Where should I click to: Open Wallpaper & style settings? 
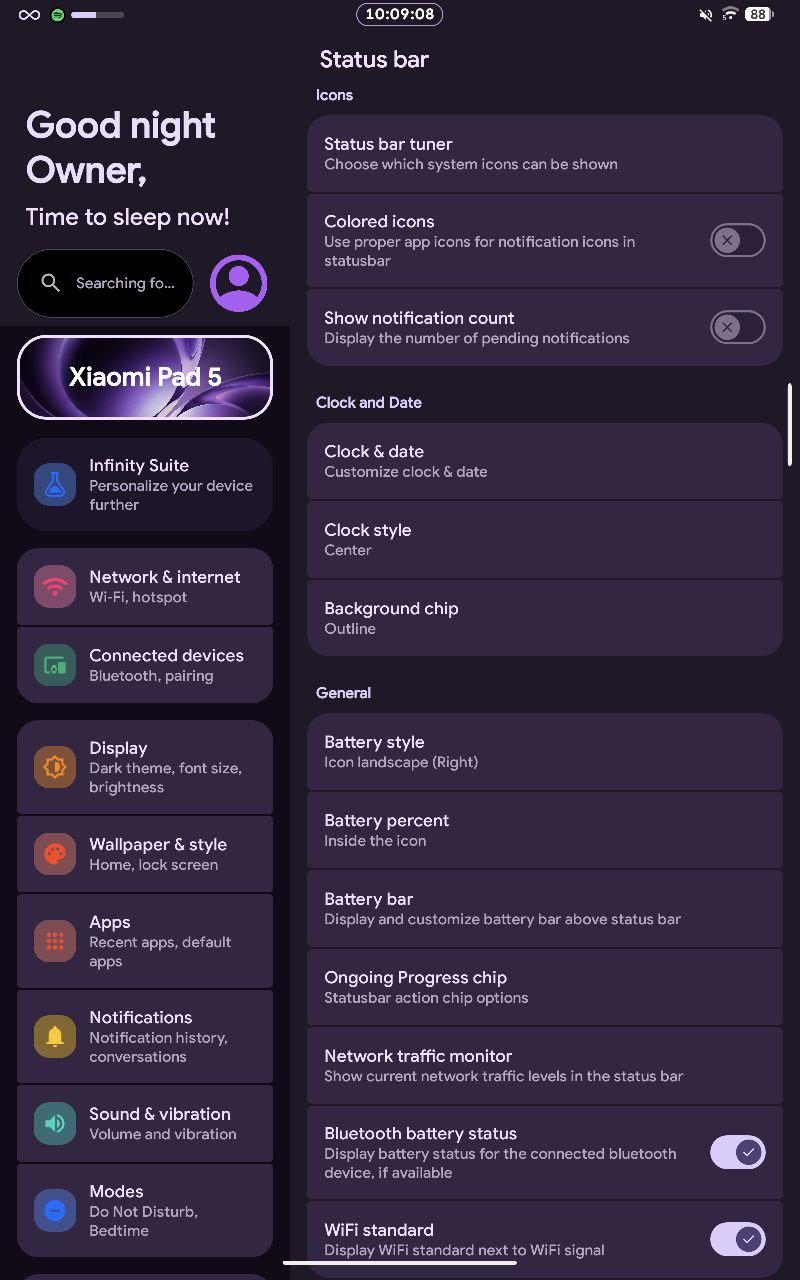pyautogui.click(x=145, y=854)
